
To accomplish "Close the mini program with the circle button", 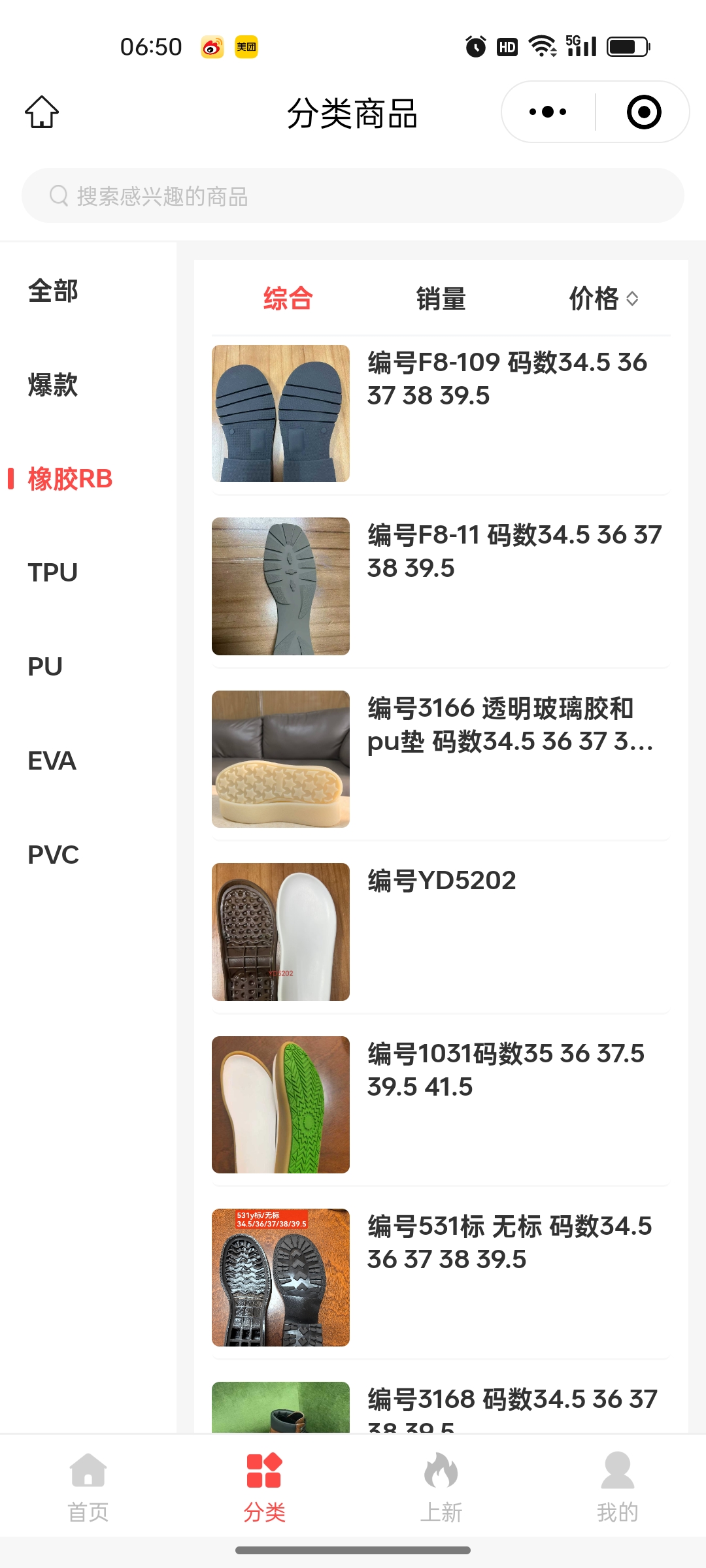I will [643, 112].
